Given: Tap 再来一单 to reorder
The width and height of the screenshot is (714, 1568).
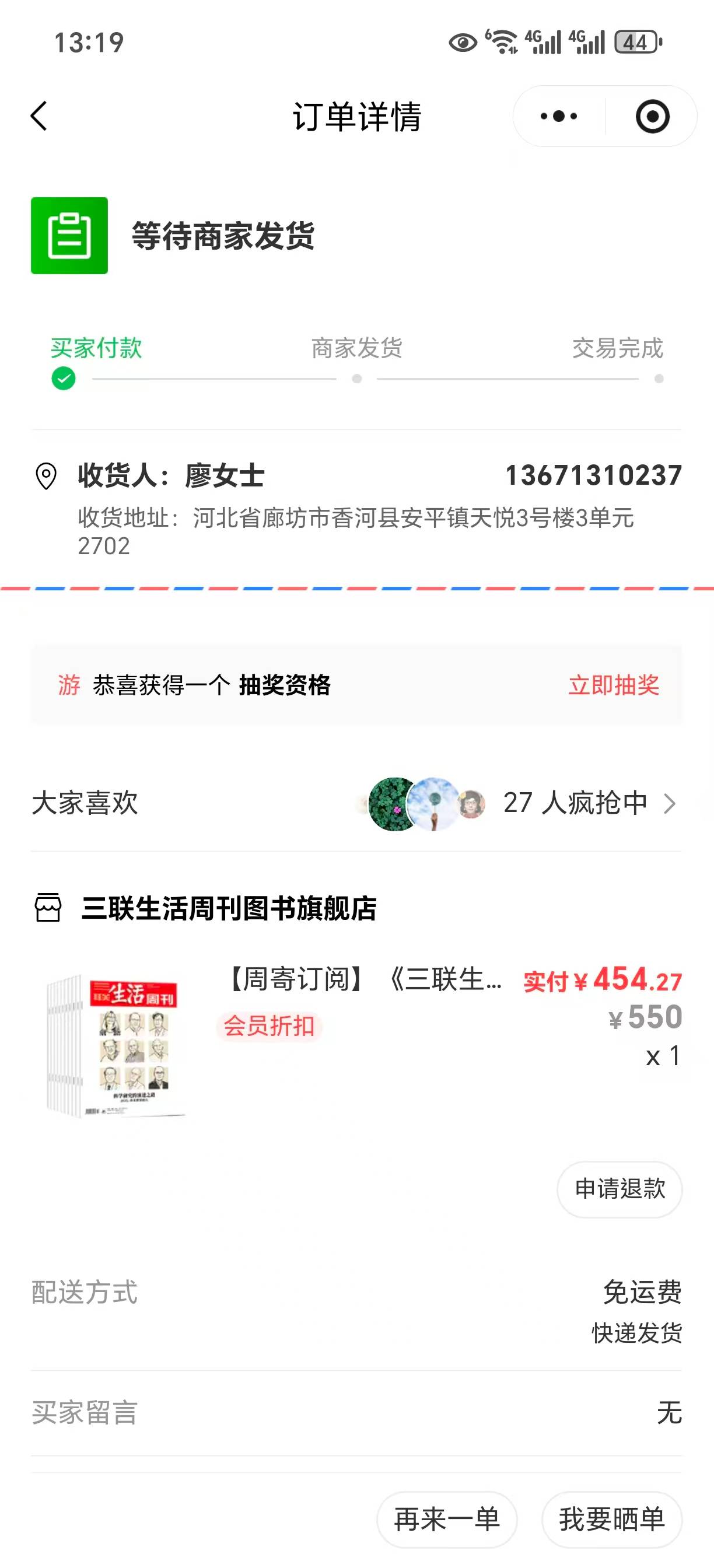Looking at the screenshot, I should (447, 1520).
